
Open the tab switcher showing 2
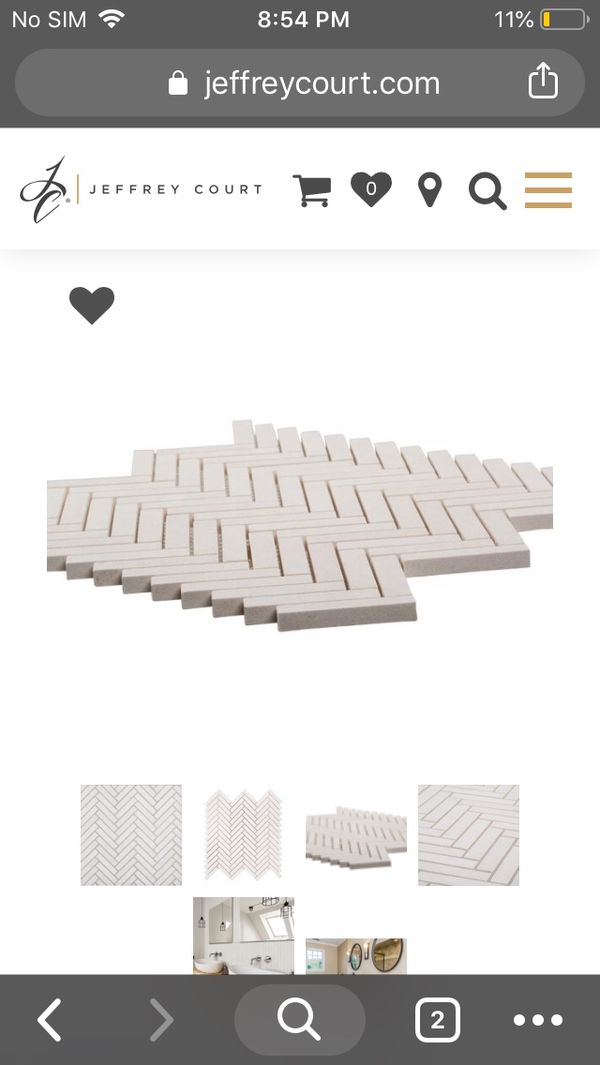[437, 1019]
